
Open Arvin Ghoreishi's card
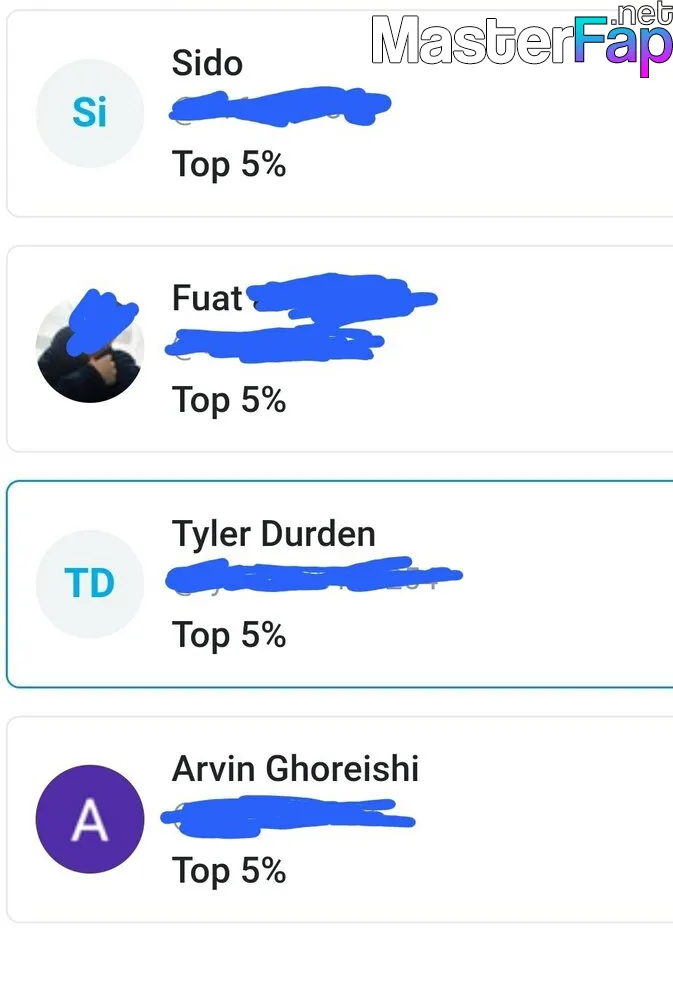pyautogui.click(x=340, y=819)
